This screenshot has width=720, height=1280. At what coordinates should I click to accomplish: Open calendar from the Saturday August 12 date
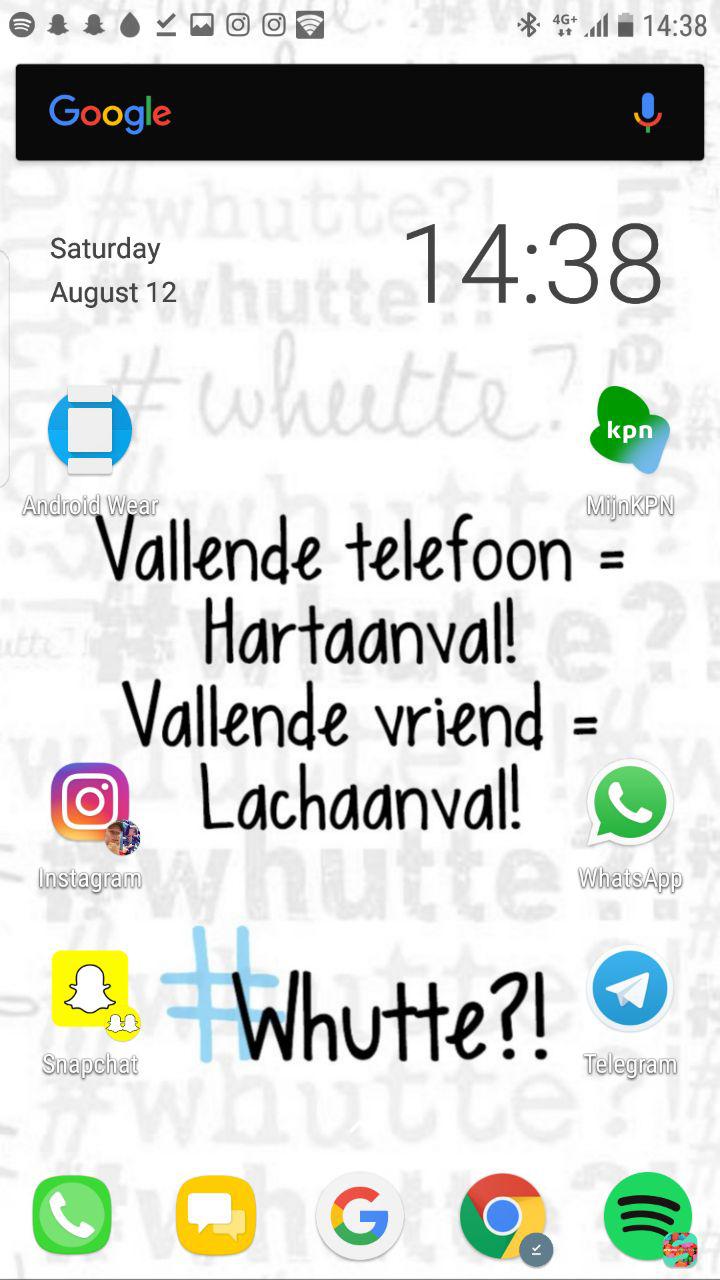[113, 270]
